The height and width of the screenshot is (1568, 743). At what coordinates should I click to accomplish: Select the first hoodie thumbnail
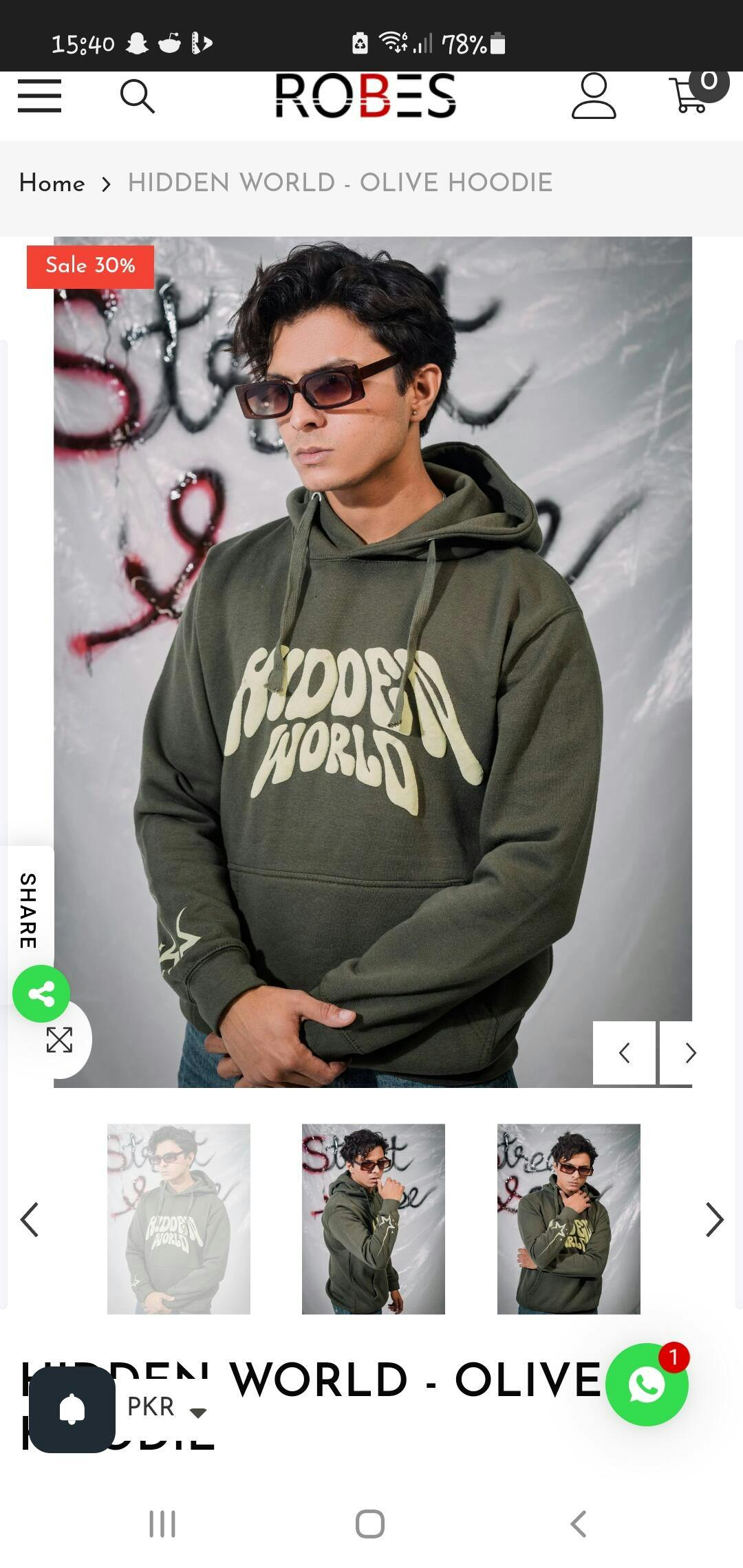tap(179, 1219)
